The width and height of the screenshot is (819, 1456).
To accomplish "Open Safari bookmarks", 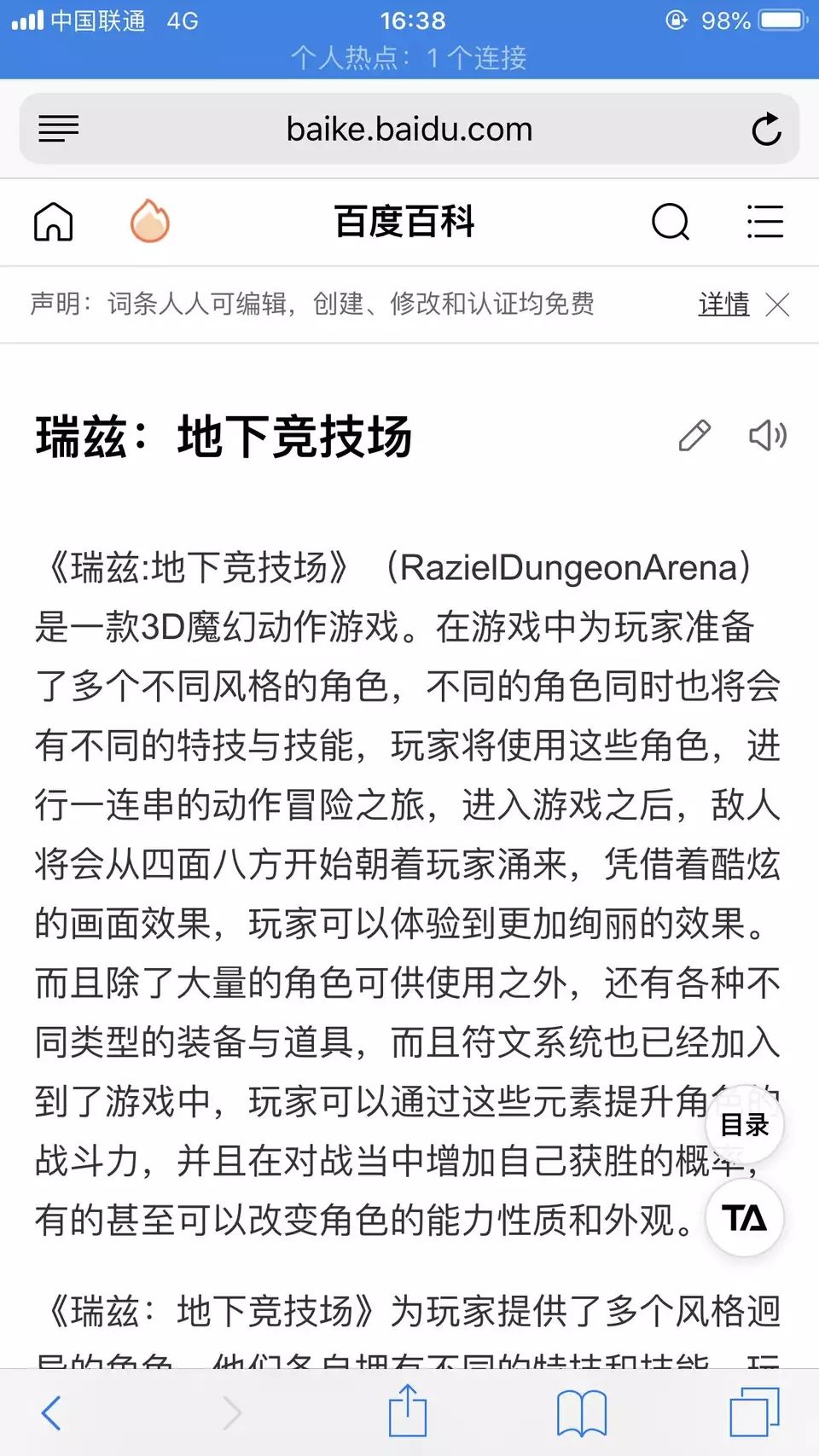I will pos(582,1412).
